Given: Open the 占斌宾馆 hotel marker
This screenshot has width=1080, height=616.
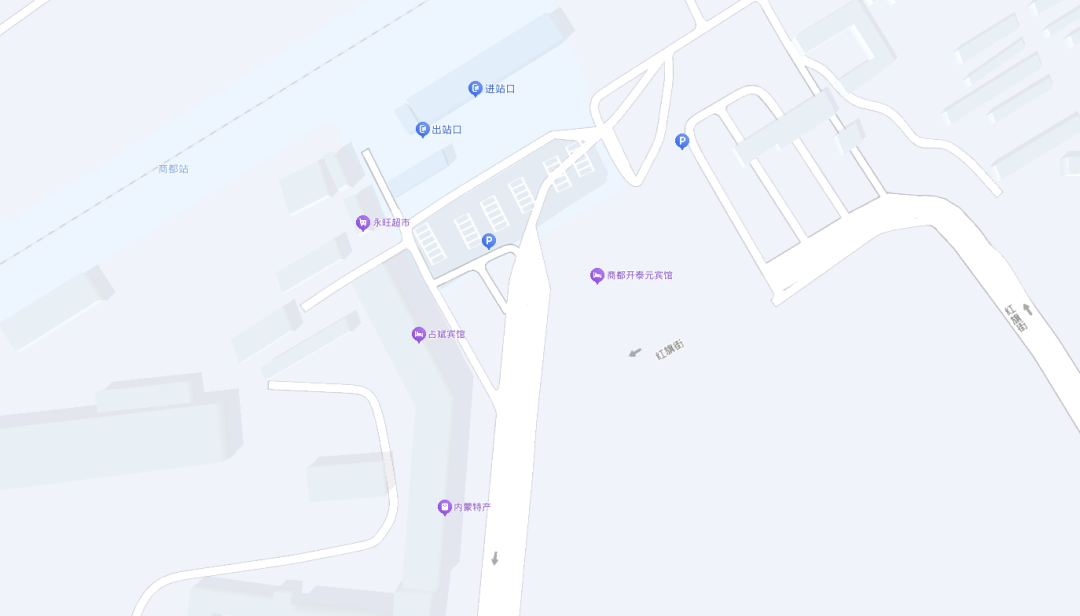Looking at the screenshot, I should tap(419, 334).
